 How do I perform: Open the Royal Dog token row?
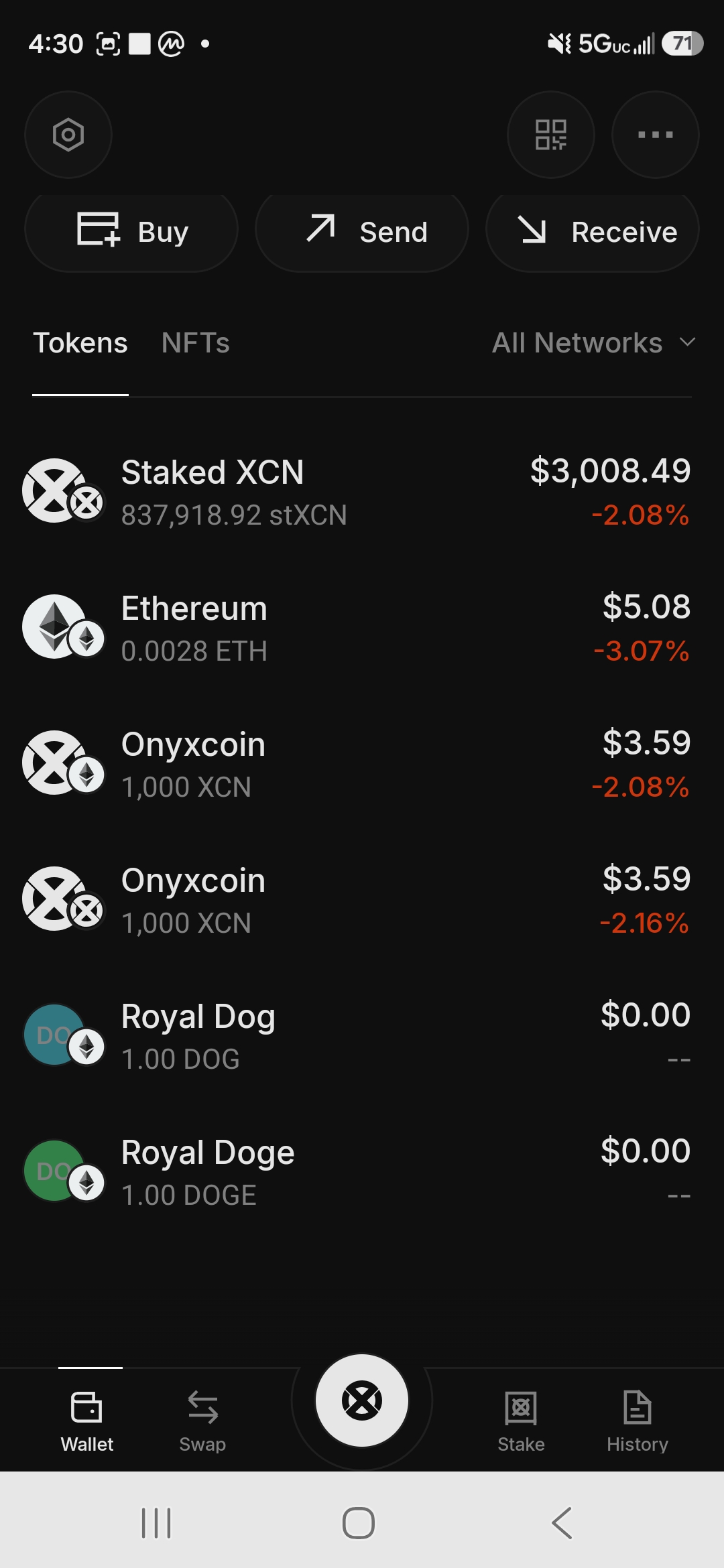click(362, 1037)
